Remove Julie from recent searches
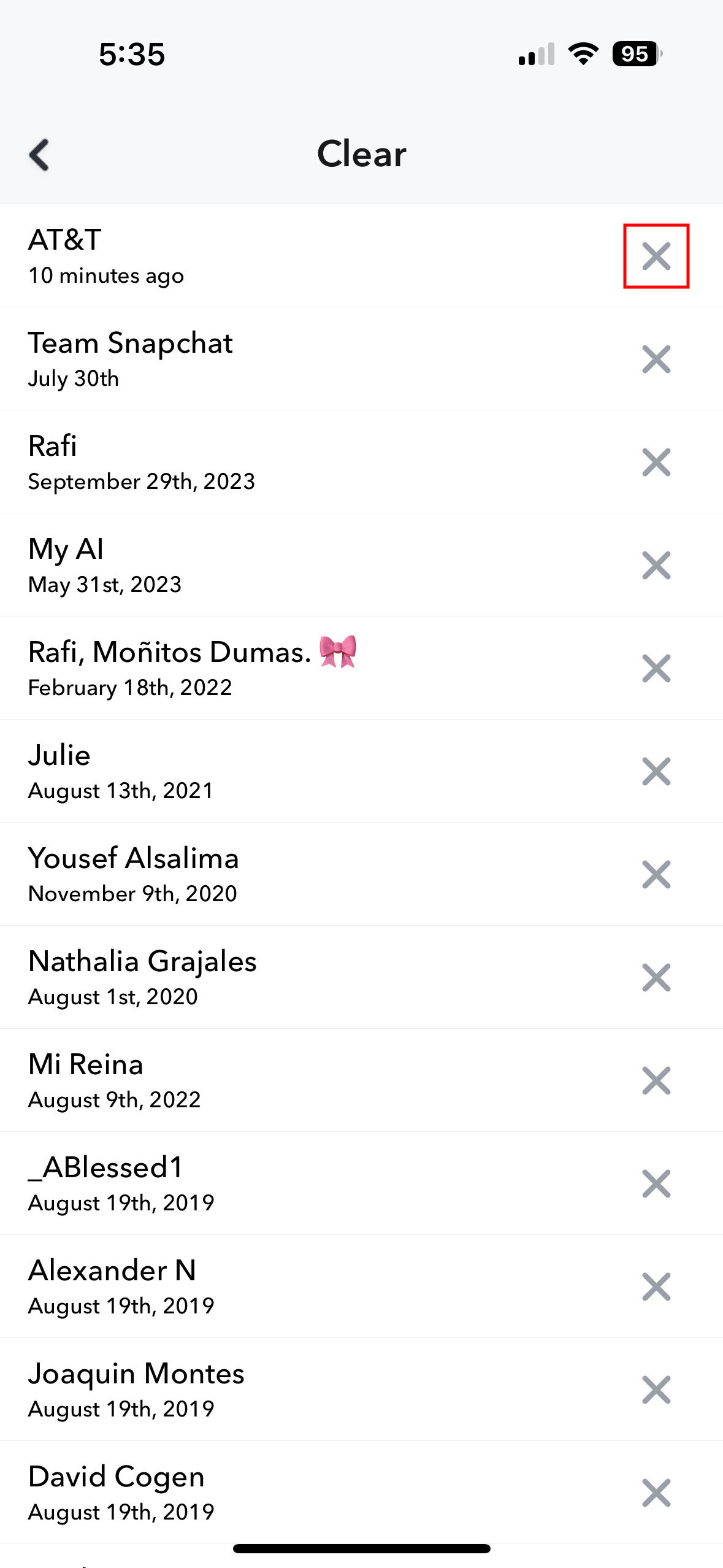 [x=656, y=771]
